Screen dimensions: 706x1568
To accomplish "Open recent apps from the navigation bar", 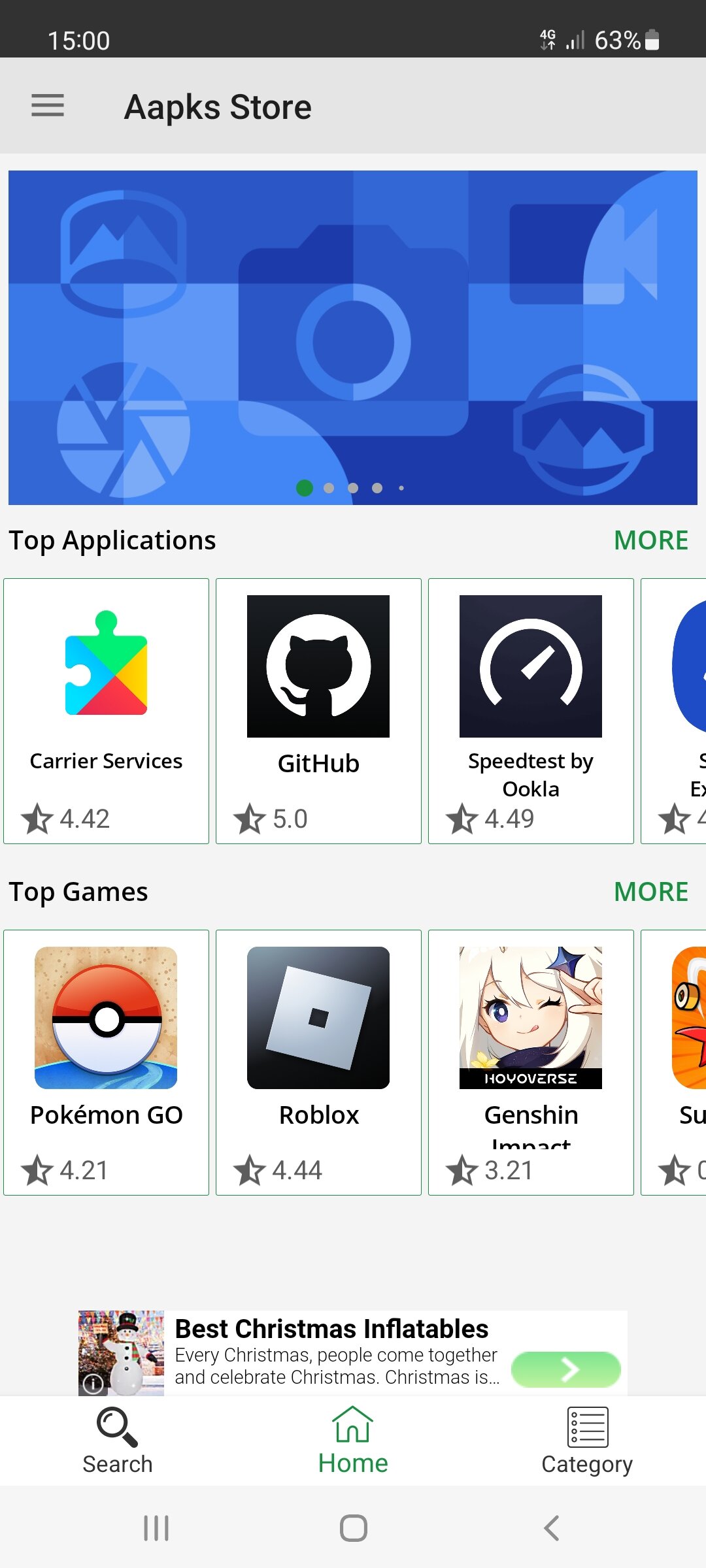I will point(156,1527).
